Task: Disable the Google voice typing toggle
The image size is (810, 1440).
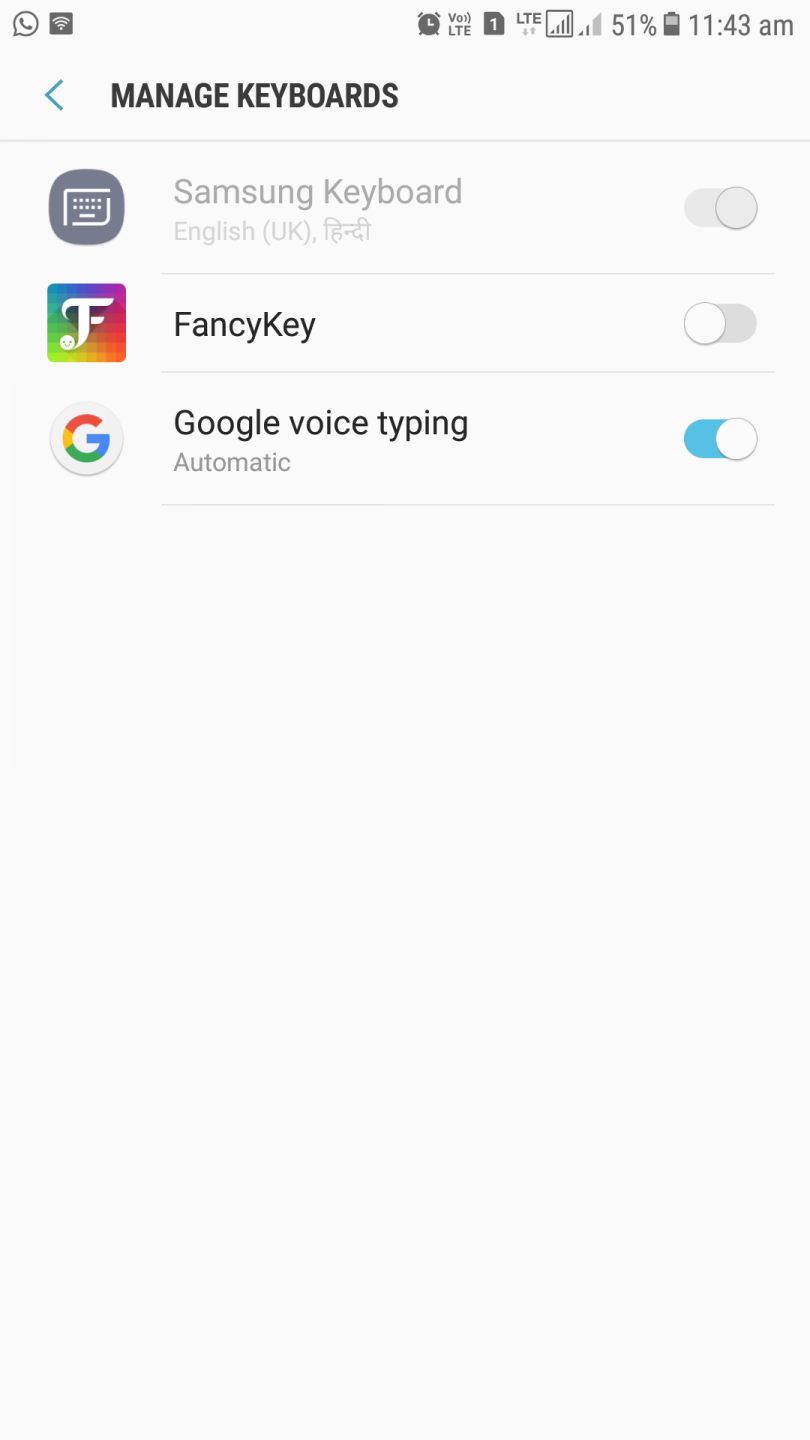Action: (720, 438)
